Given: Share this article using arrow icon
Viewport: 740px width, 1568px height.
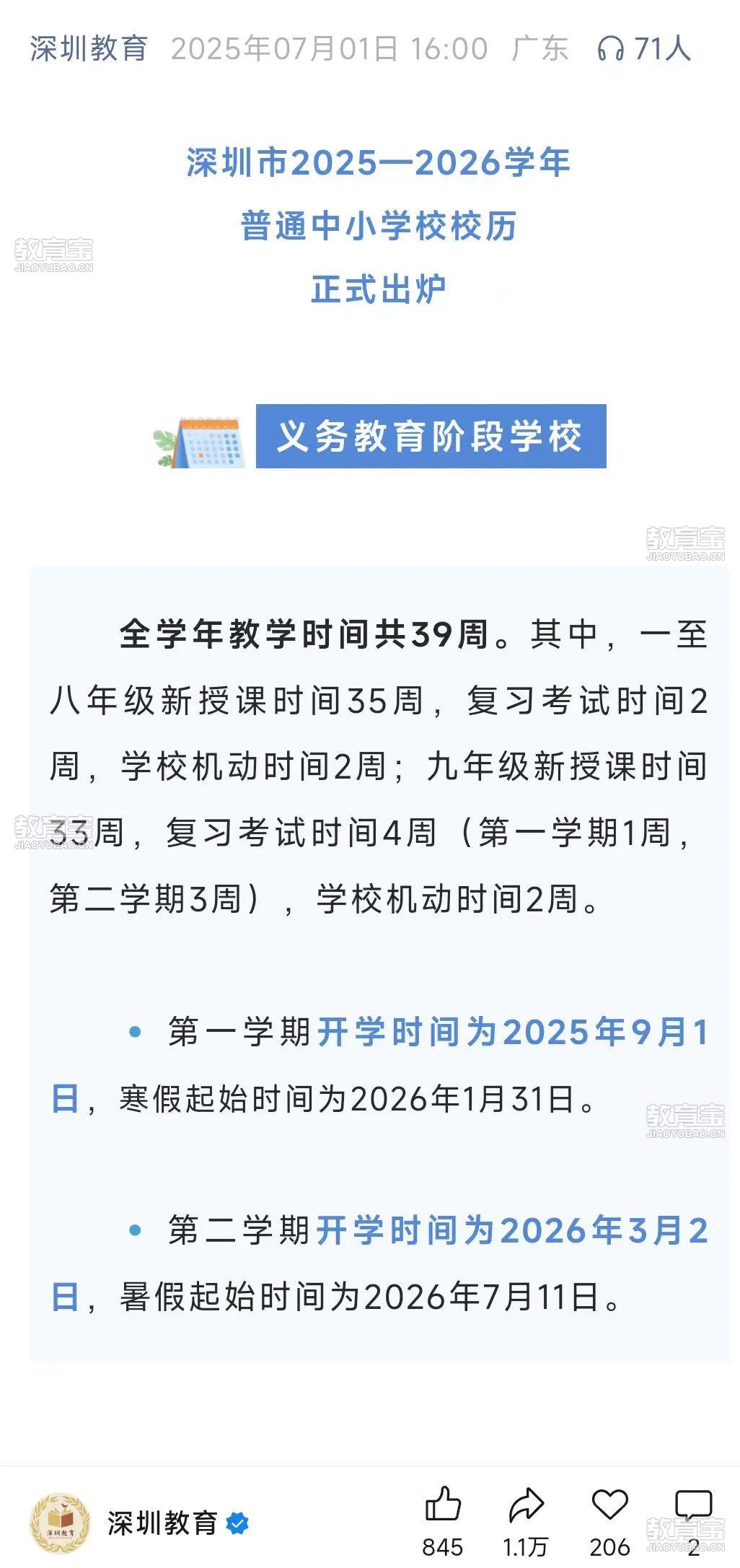Looking at the screenshot, I should [x=526, y=1505].
